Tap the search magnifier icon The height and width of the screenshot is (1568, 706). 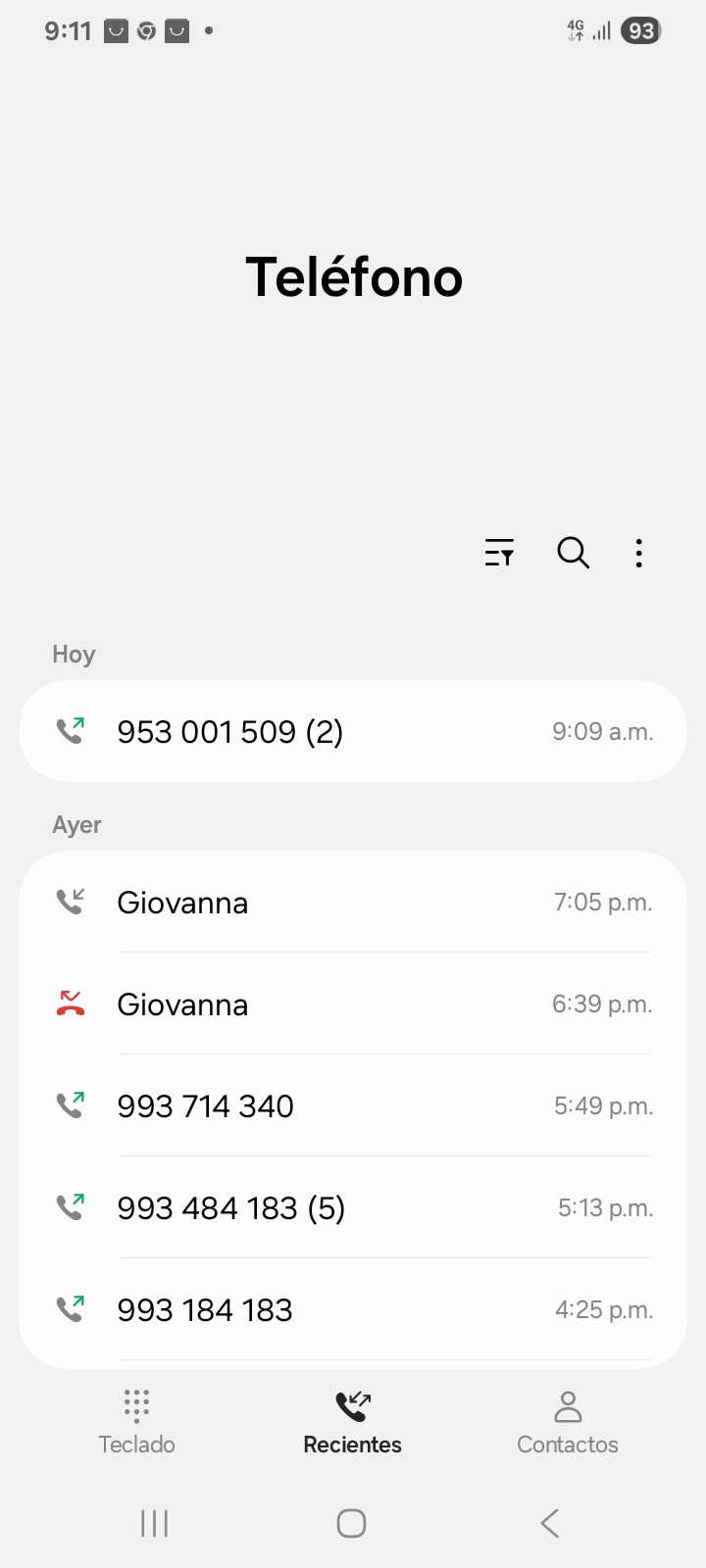click(573, 553)
